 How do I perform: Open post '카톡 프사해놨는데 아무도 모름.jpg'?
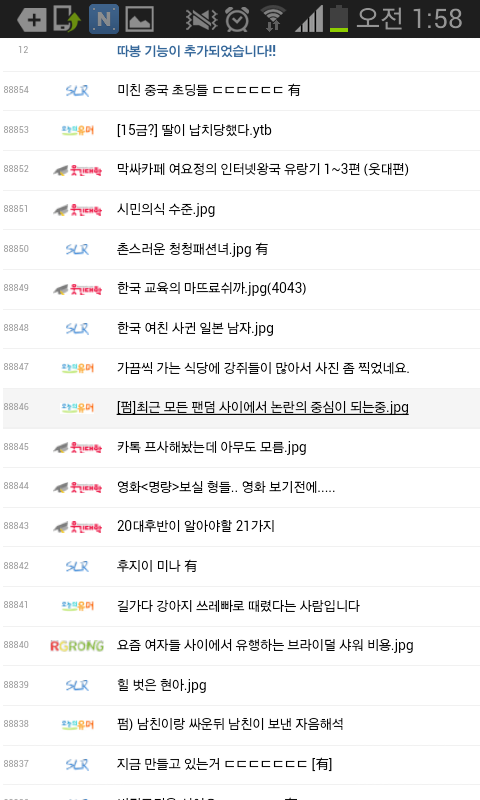[211, 447]
